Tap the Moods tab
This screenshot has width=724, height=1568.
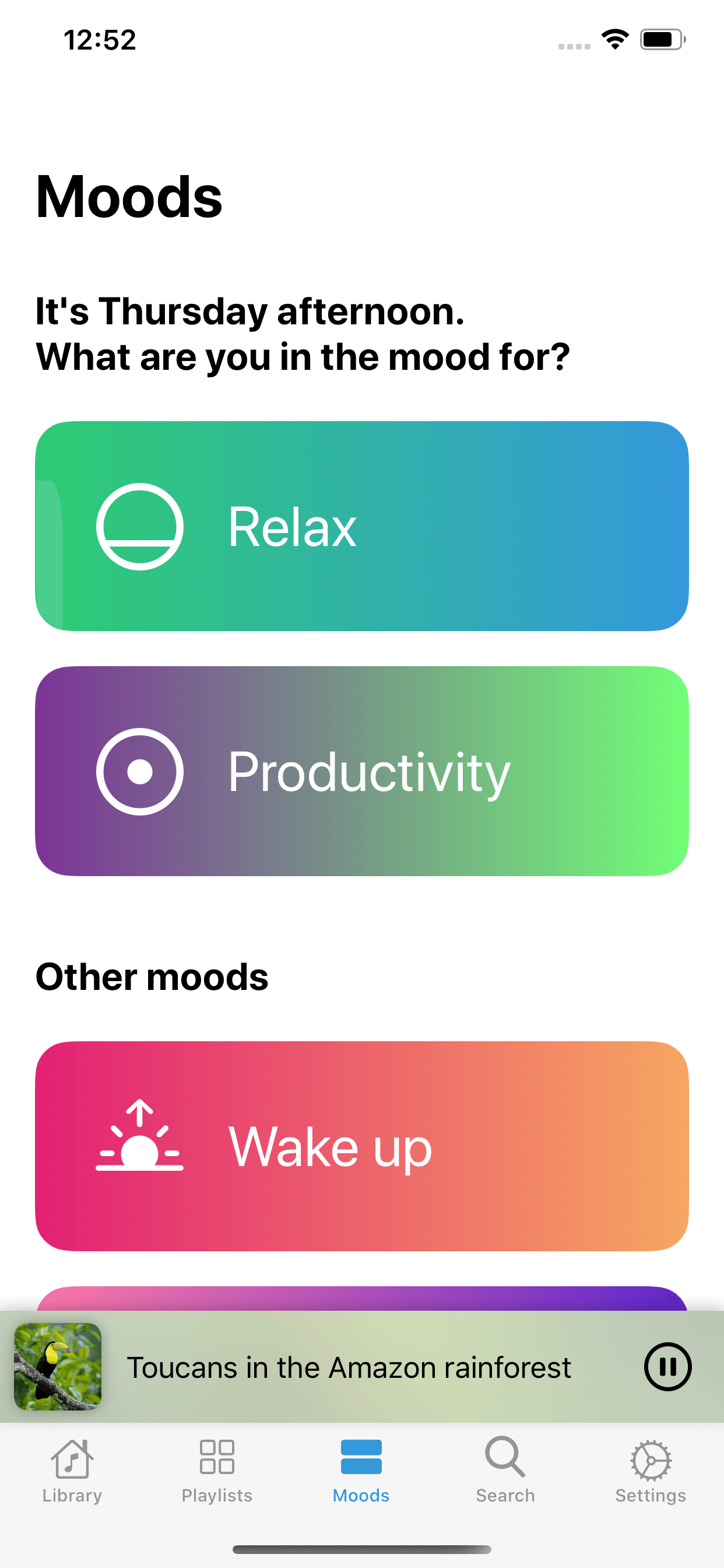pyautogui.click(x=361, y=1471)
